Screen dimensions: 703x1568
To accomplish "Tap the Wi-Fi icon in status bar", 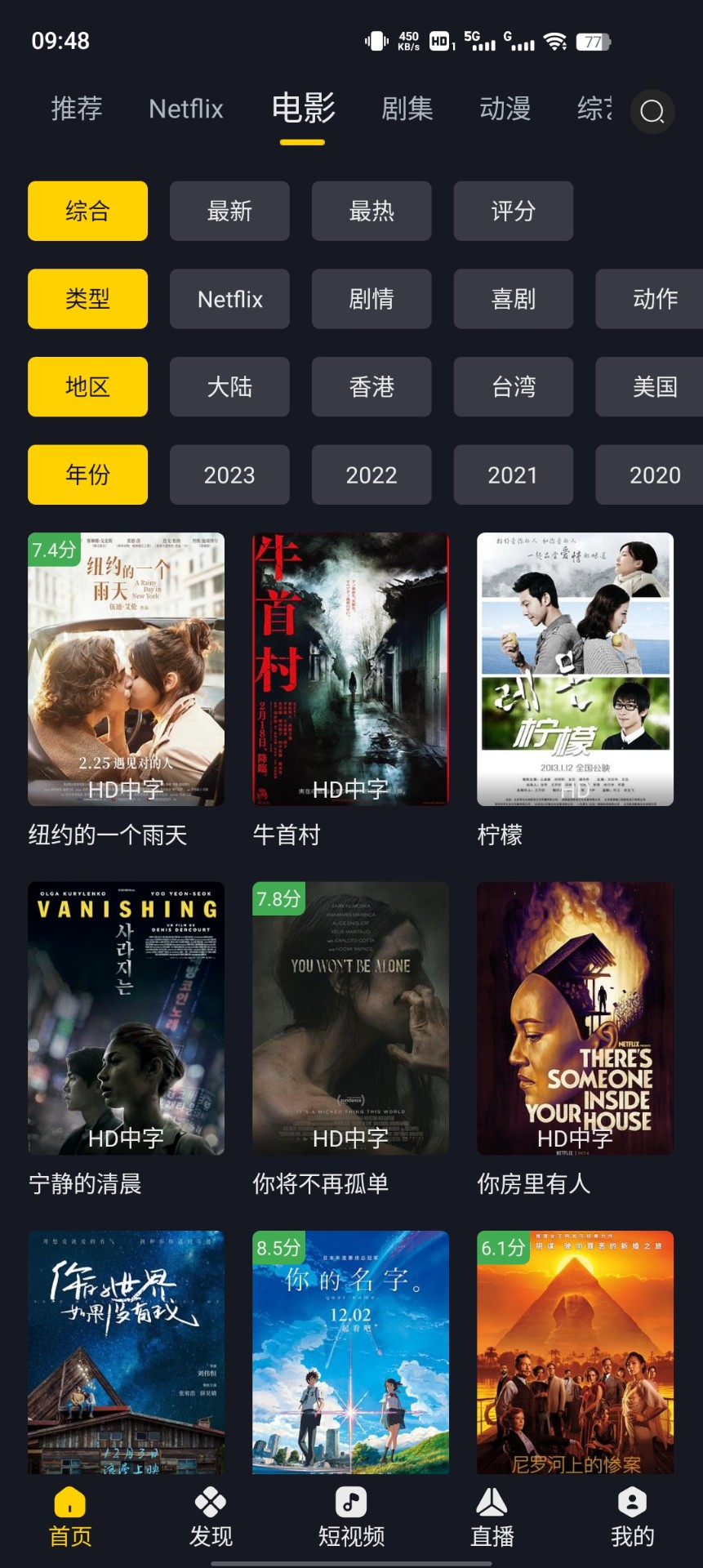I will coord(556,39).
